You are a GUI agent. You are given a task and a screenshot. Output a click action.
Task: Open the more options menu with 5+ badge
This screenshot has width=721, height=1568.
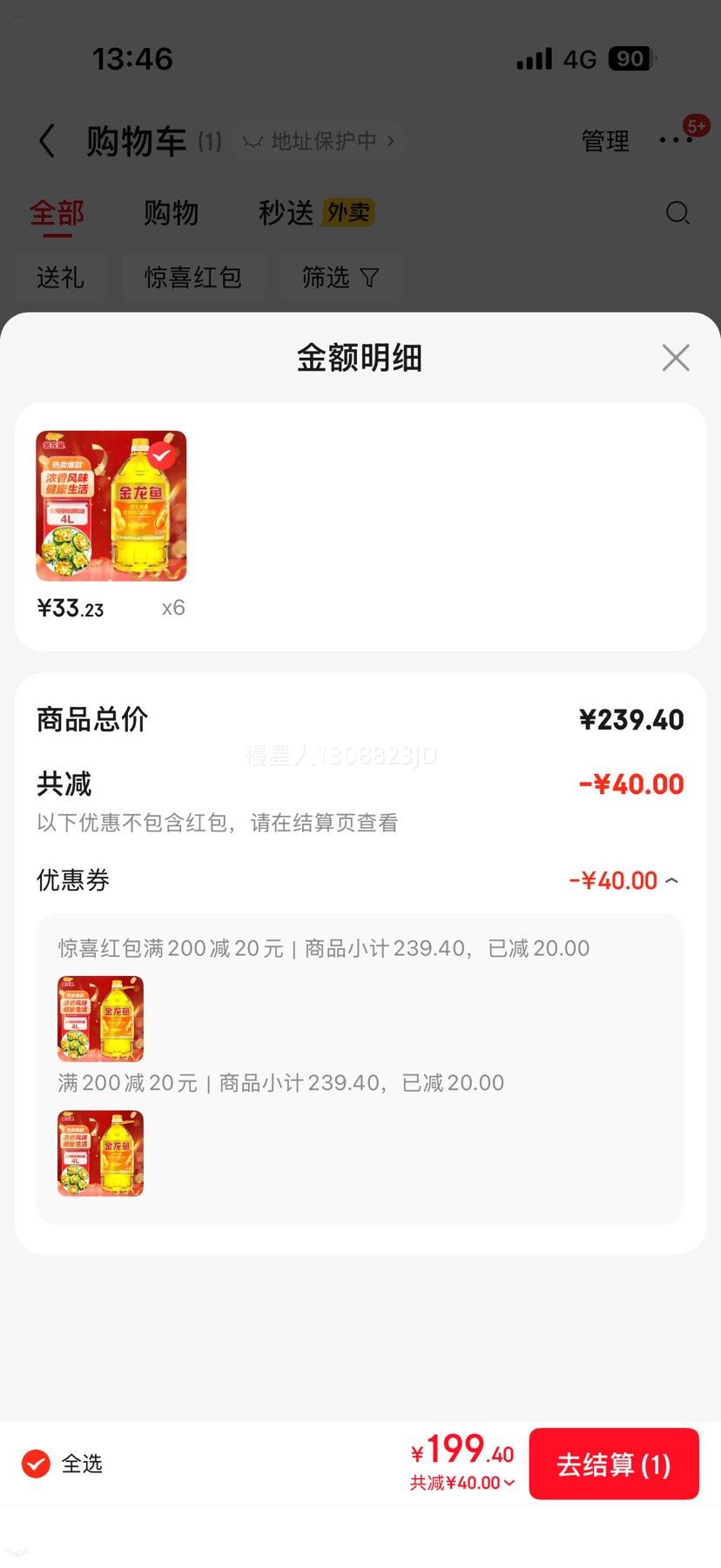pos(678,141)
